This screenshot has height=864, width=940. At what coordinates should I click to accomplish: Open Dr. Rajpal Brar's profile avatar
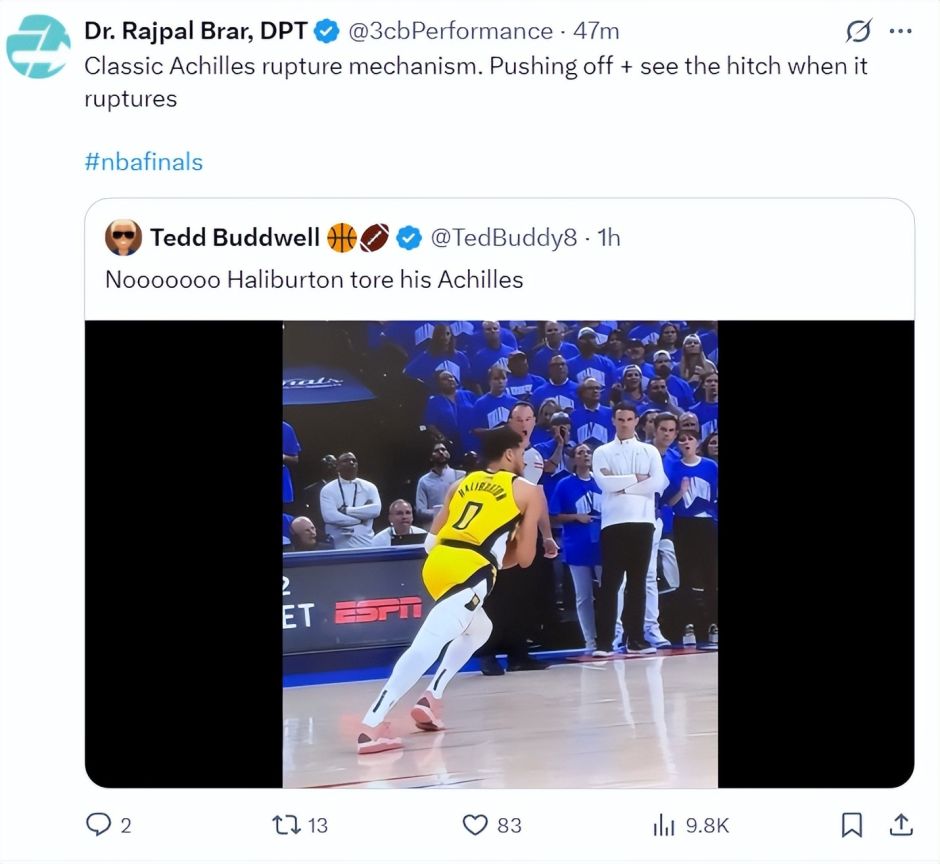click(38, 46)
